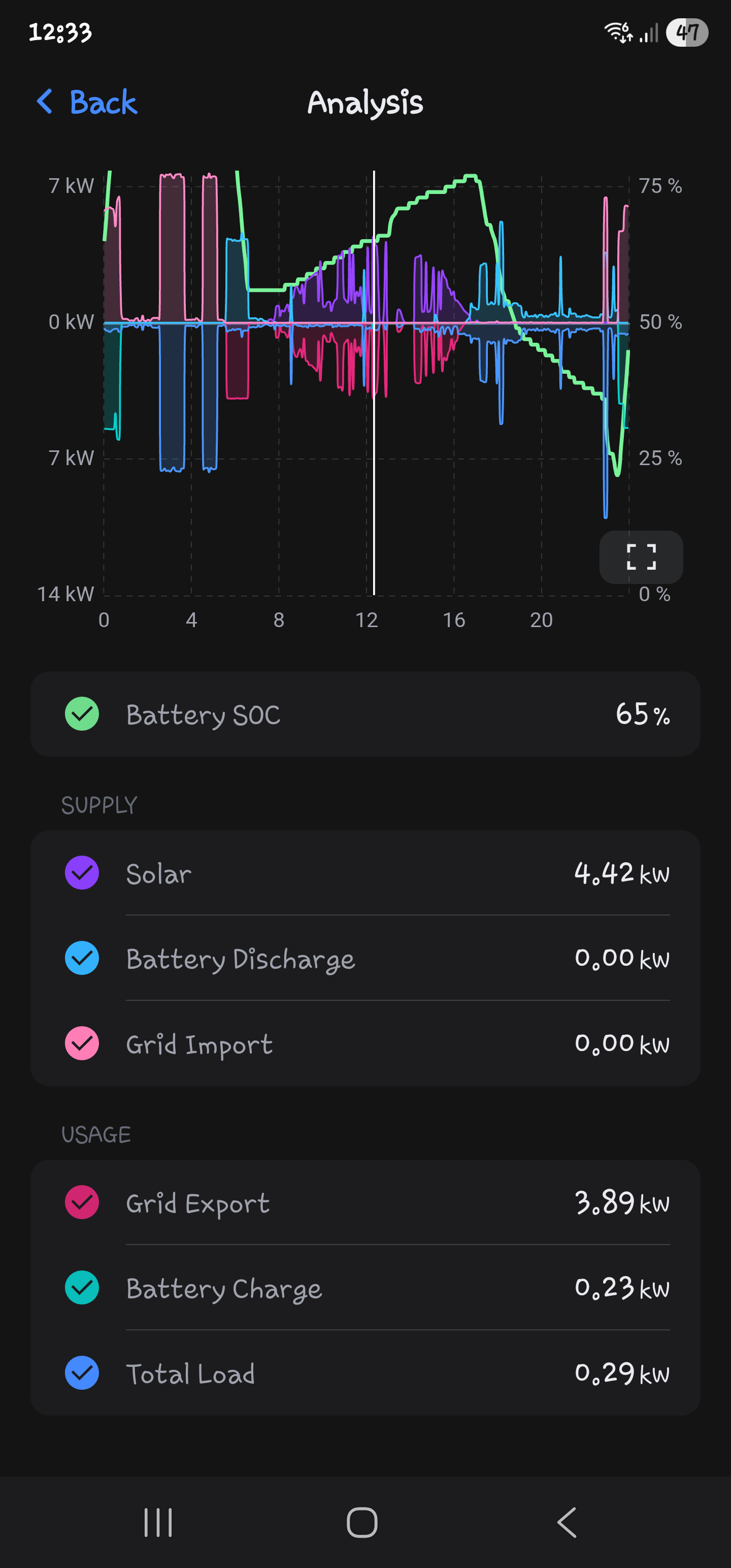This screenshot has height=1568, width=731.
Task: Hide the Solar series on the chart
Action: (82, 873)
